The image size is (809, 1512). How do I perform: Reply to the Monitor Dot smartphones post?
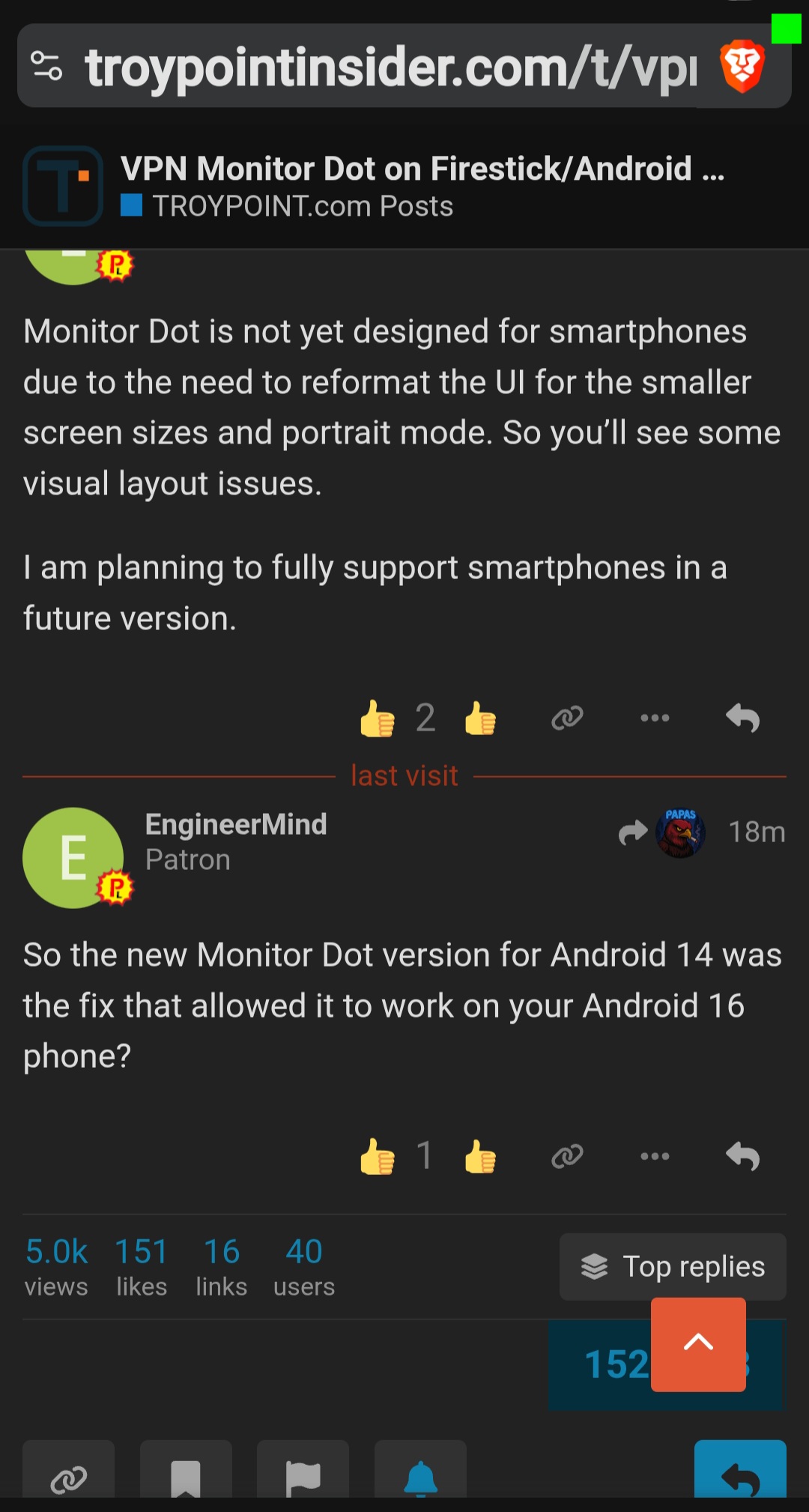(x=742, y=719)
